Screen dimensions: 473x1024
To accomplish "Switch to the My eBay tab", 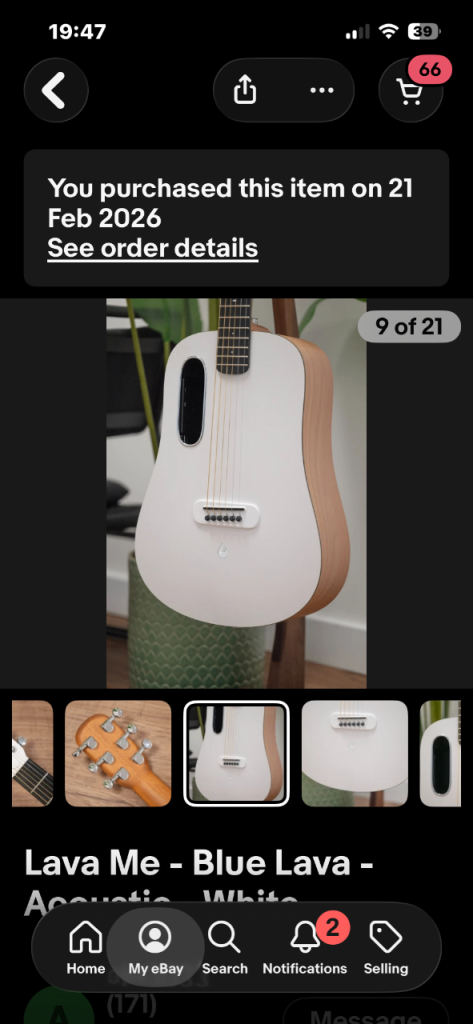I will coord(155,948).
